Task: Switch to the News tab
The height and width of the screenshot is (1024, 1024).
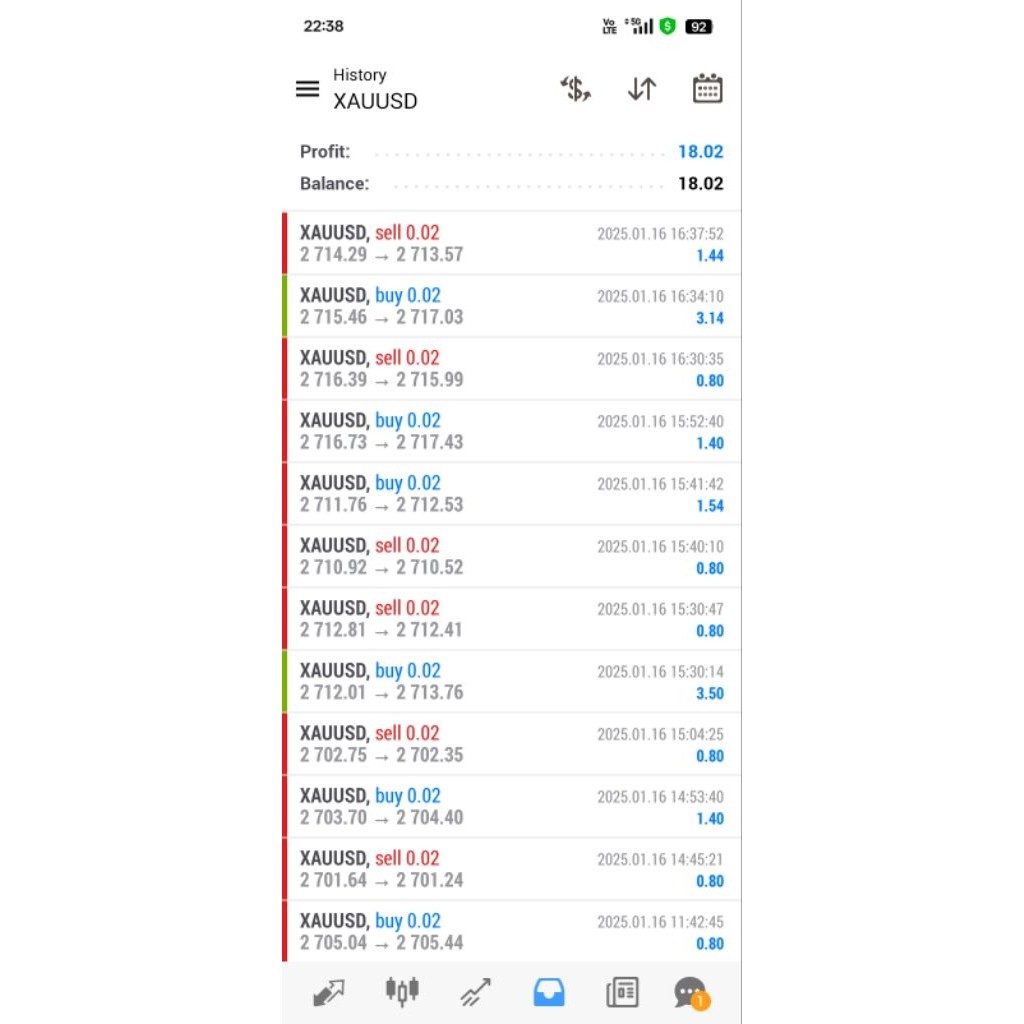Action: pos(622,992)
